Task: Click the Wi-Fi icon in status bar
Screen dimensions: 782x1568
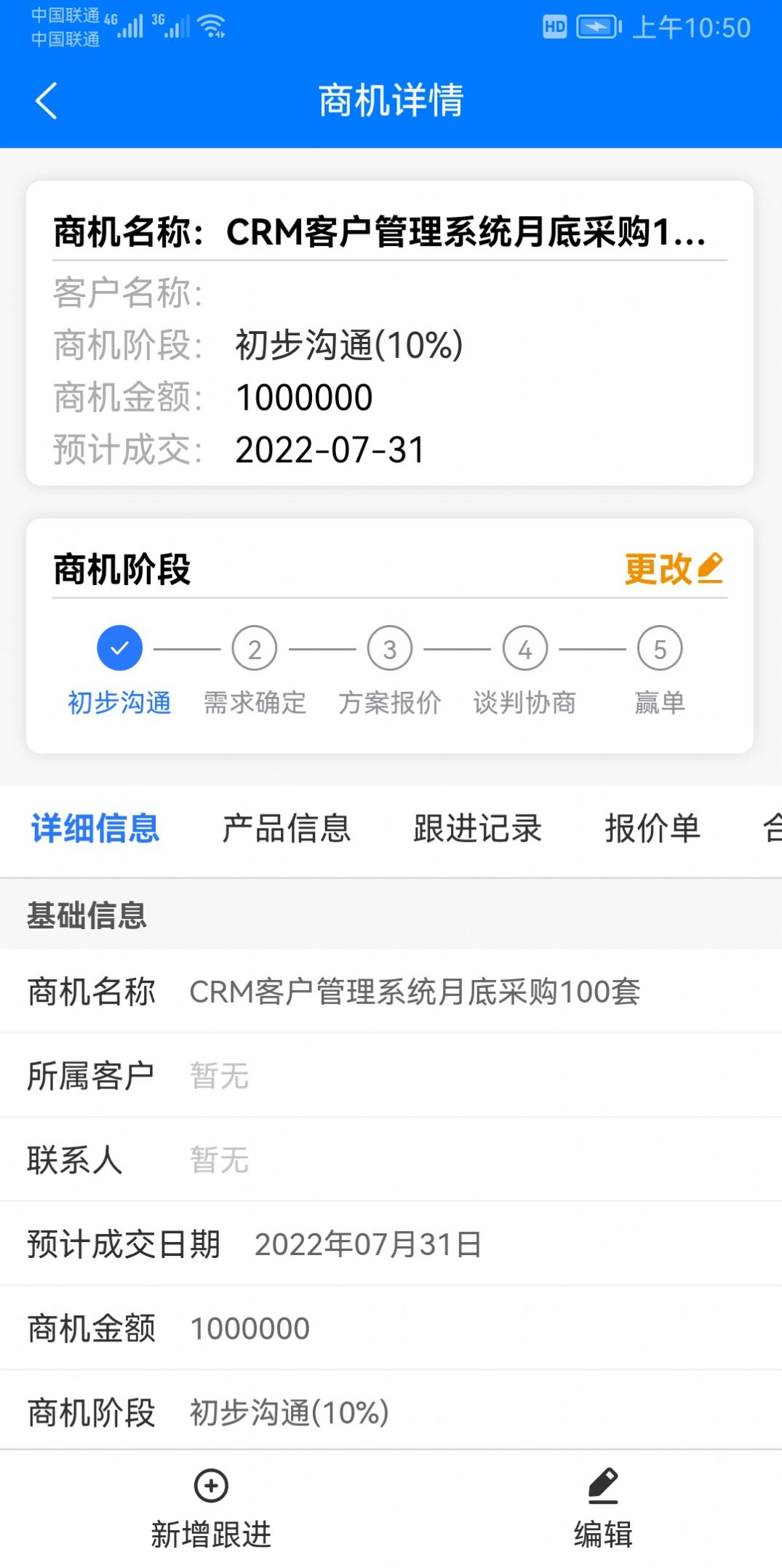Action: (211, 28)
